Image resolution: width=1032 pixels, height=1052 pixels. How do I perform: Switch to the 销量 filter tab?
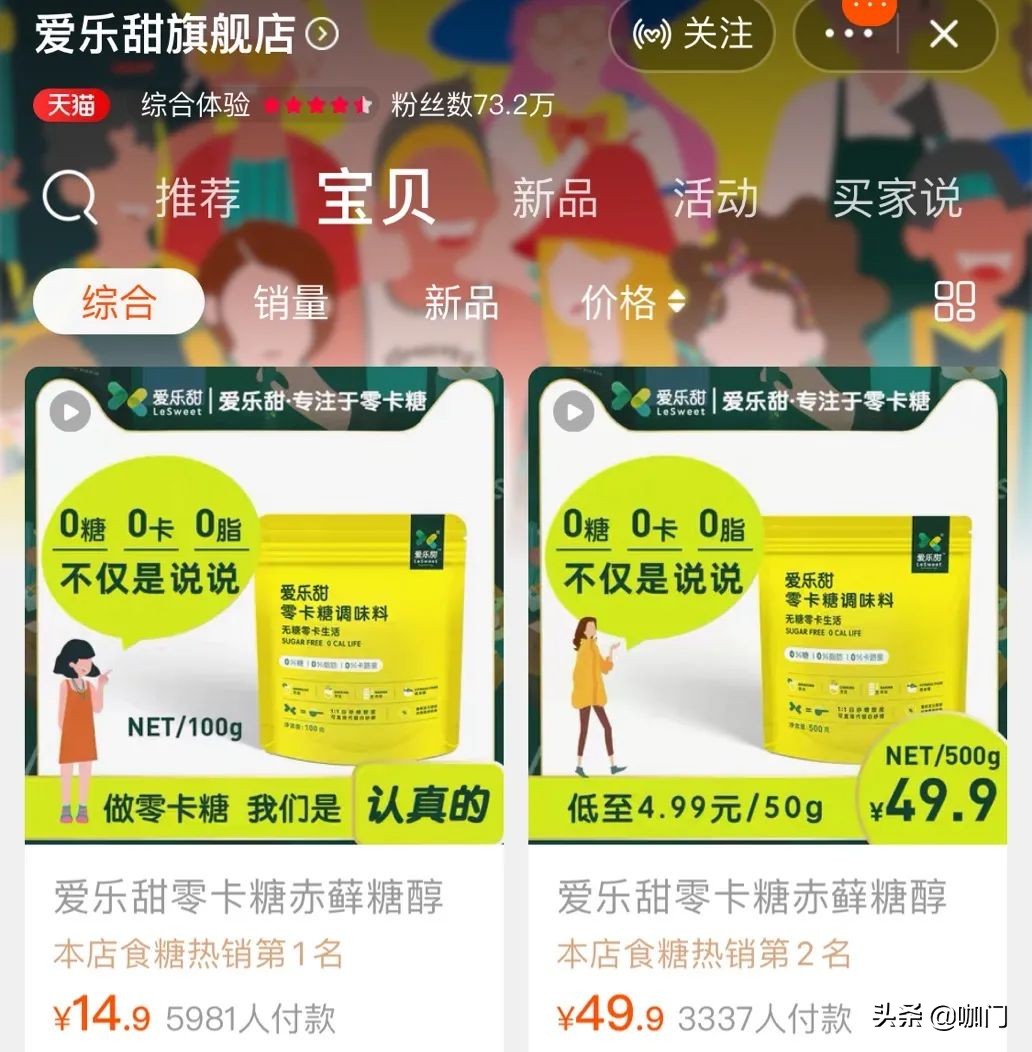[292, 304]
